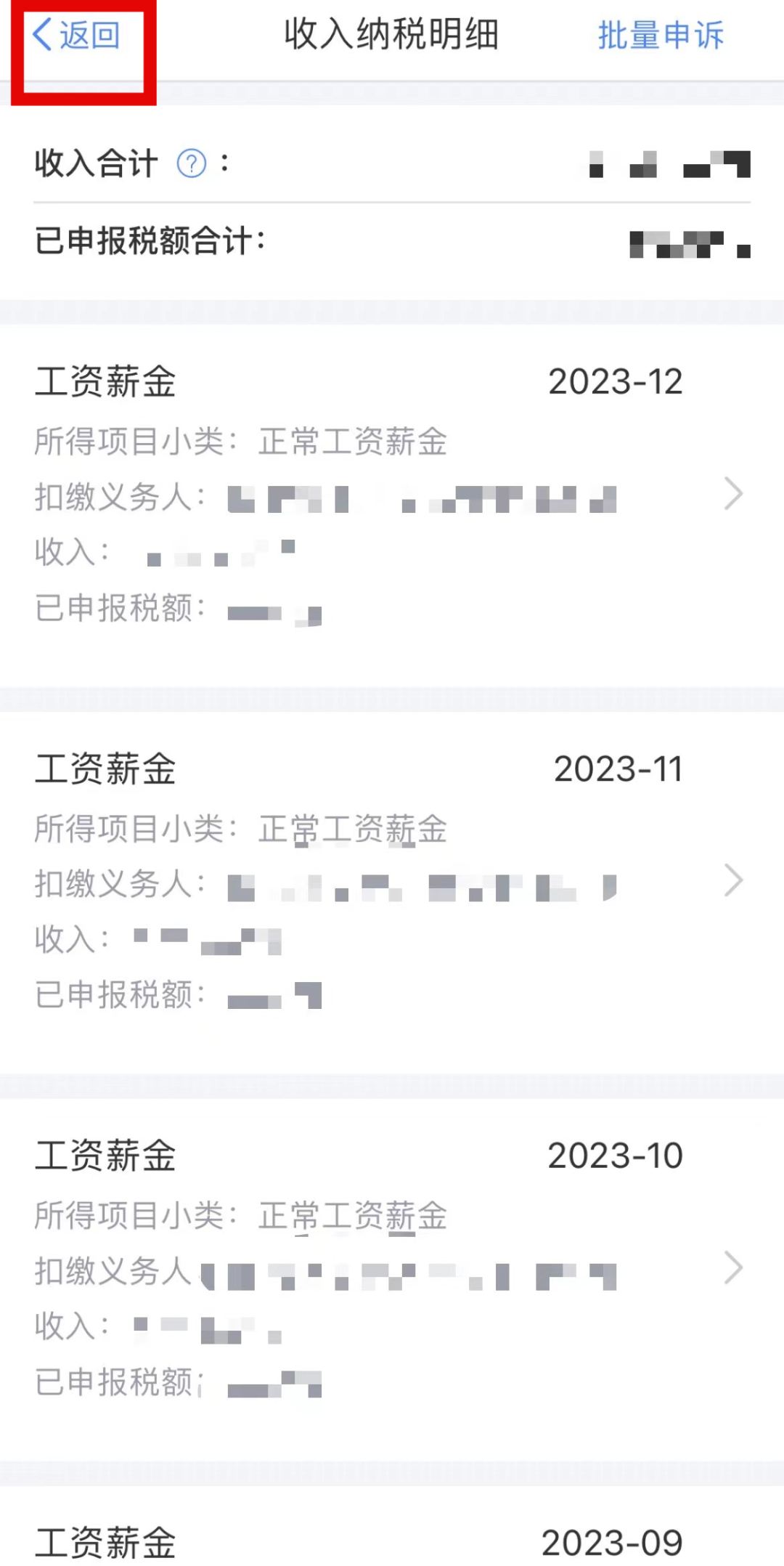Tap the circled question mark tooltip icon

coord(190,164)
